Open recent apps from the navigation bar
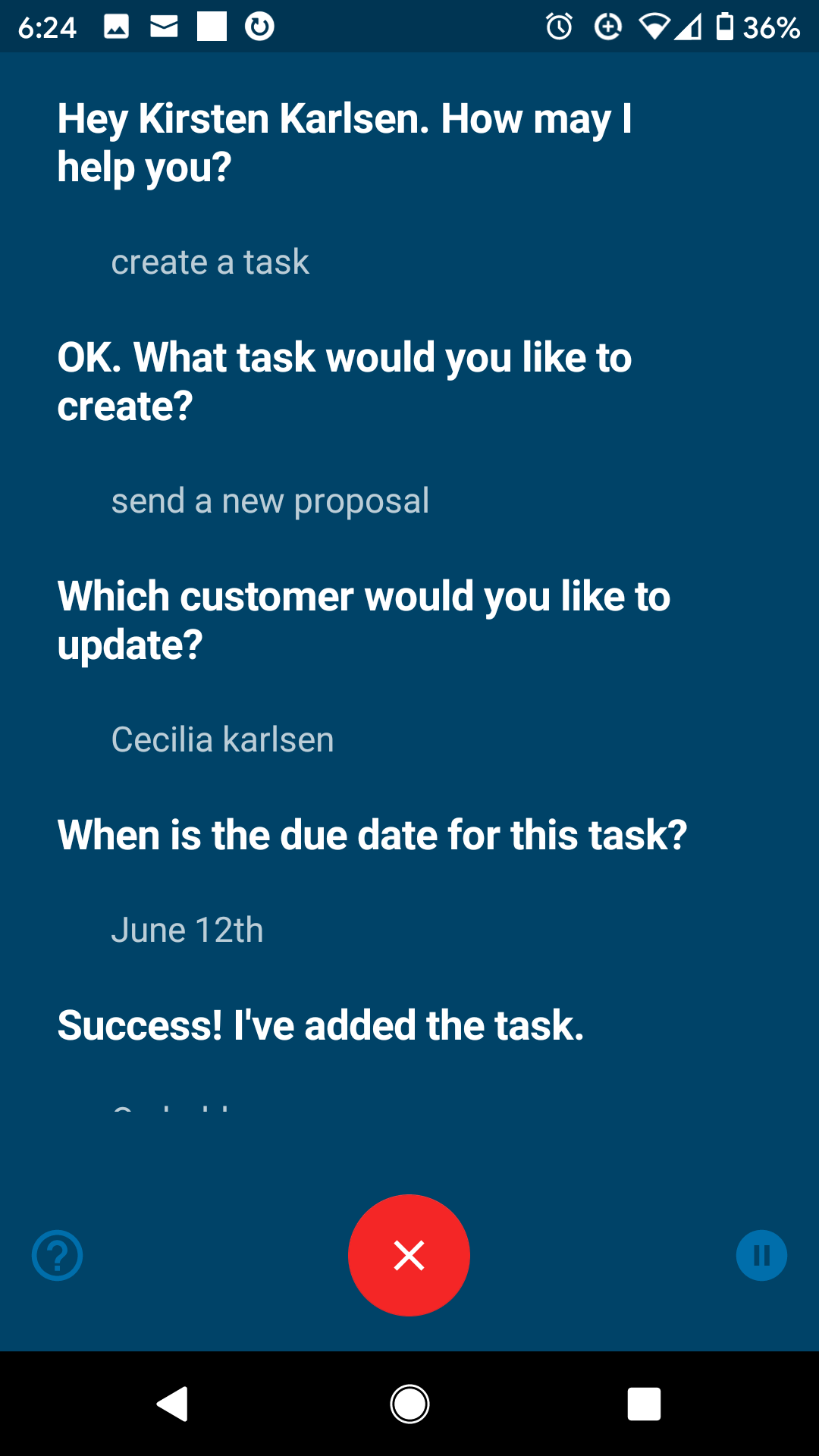 coord(644,1404)
